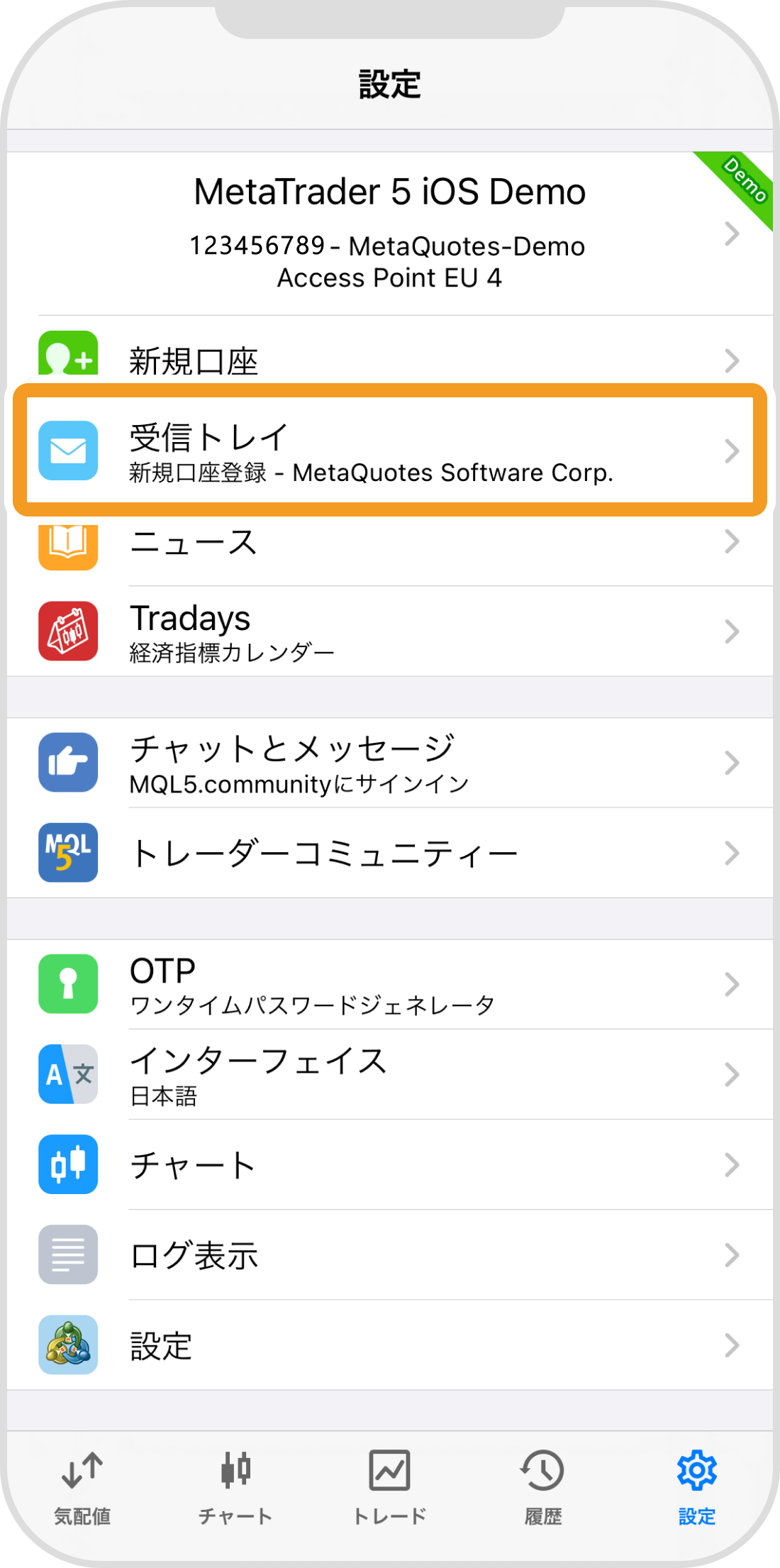This screenshot has width=780, height=1568.
Task: Tap the 新規口座 new account icon
Action: tap(67, 360)
